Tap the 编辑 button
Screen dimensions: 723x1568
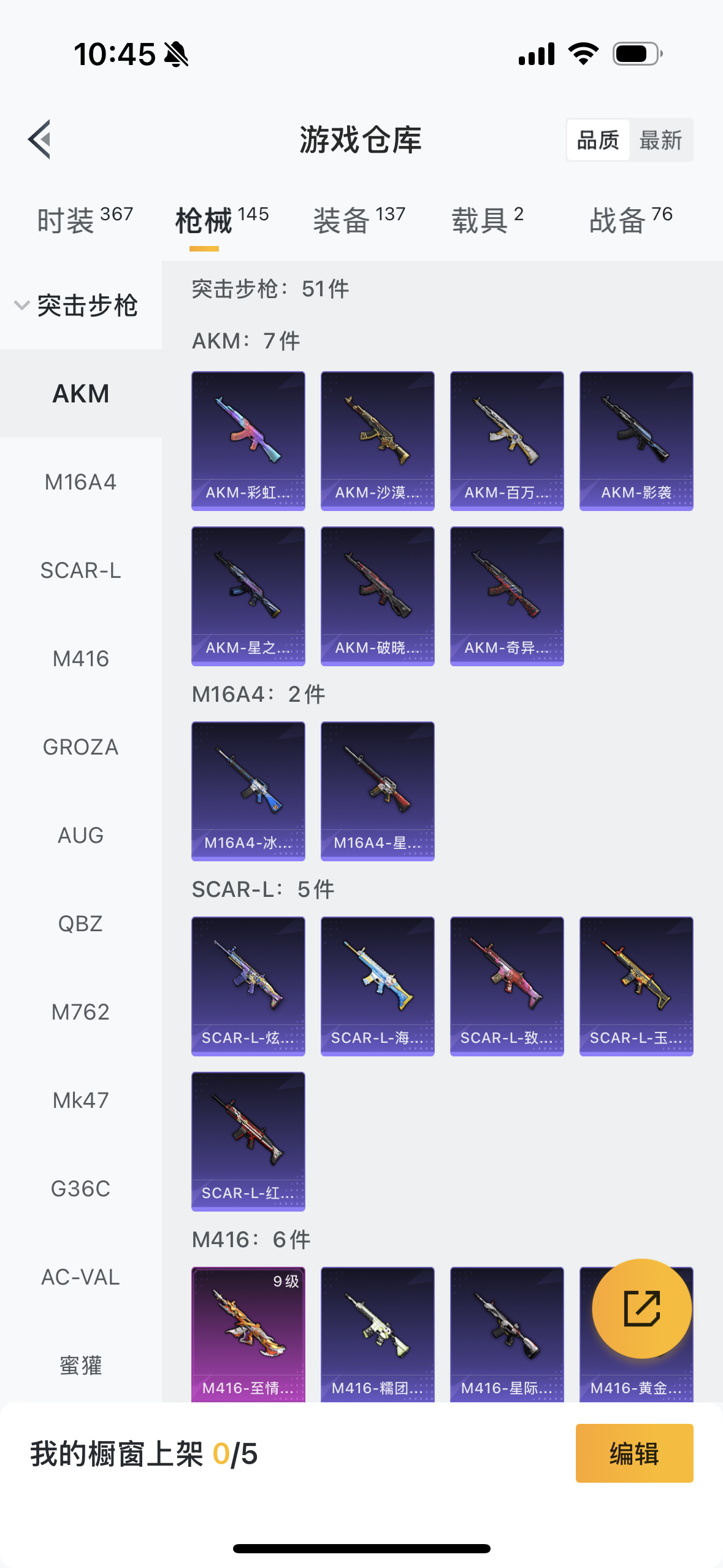pos(634,1453)
